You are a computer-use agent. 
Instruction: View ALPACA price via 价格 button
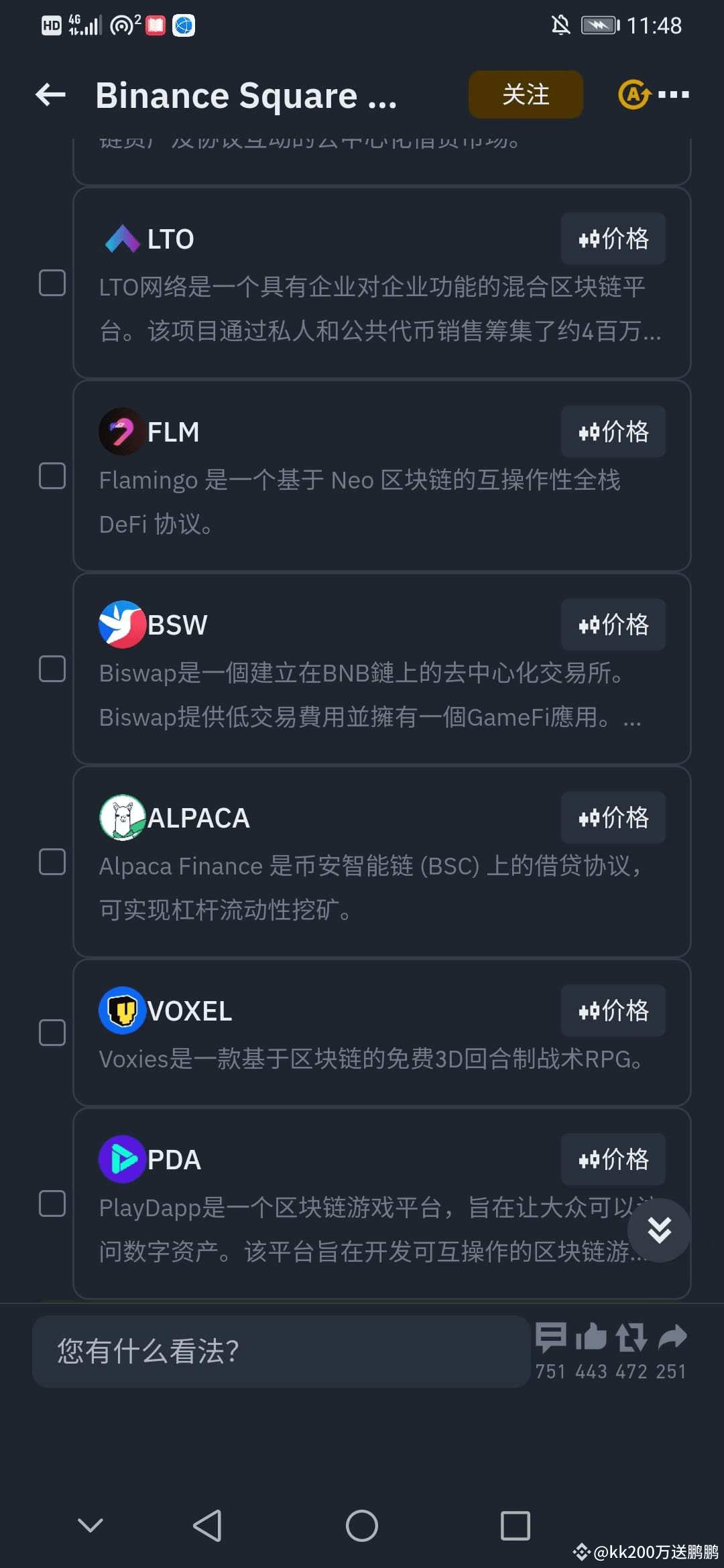click(613, 818)
